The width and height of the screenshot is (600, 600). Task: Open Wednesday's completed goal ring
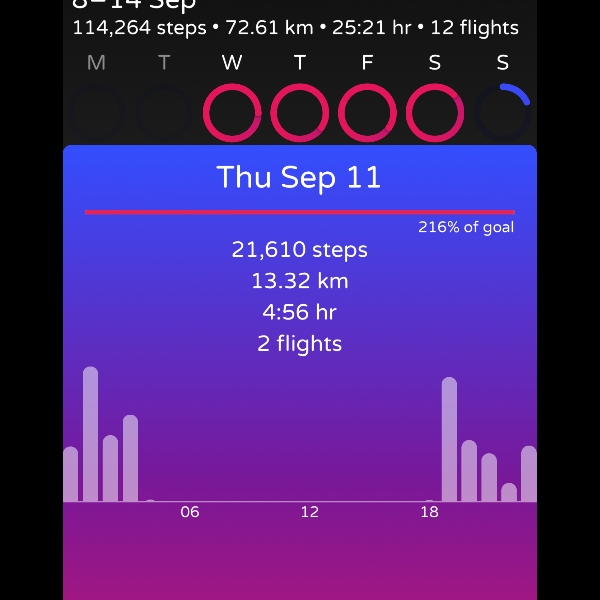[232, 112]
